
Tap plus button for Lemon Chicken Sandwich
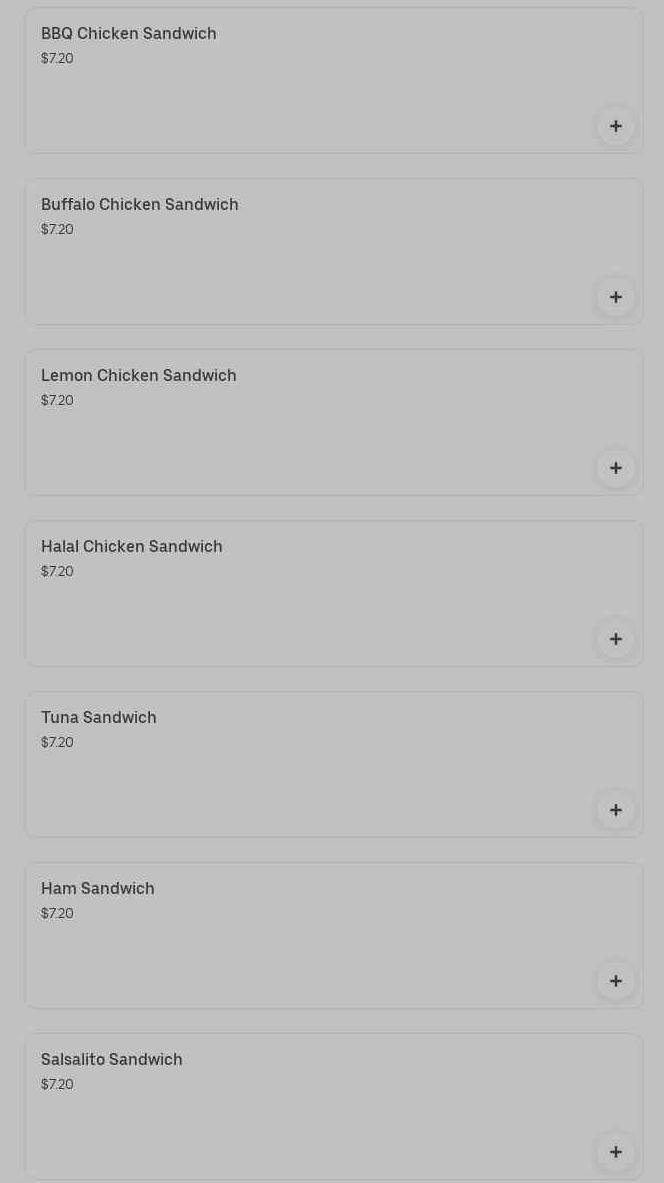(616, 468)
